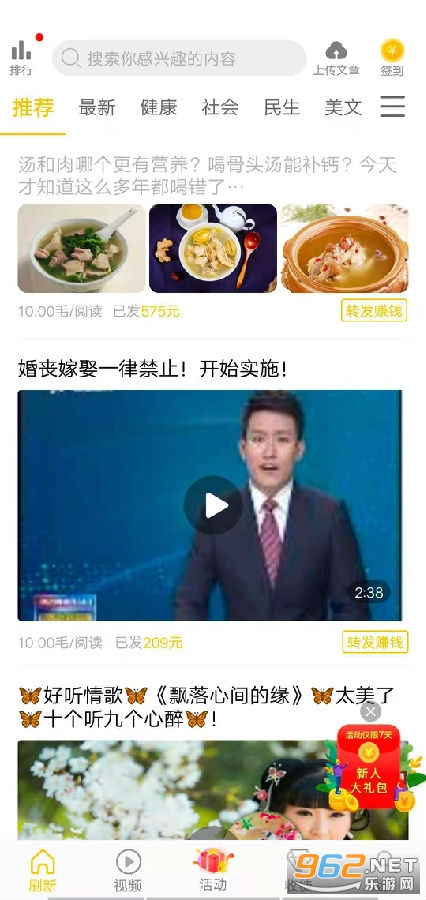
Task: Tap 转发赚钱 under the news video
Action: pos(375,642)
